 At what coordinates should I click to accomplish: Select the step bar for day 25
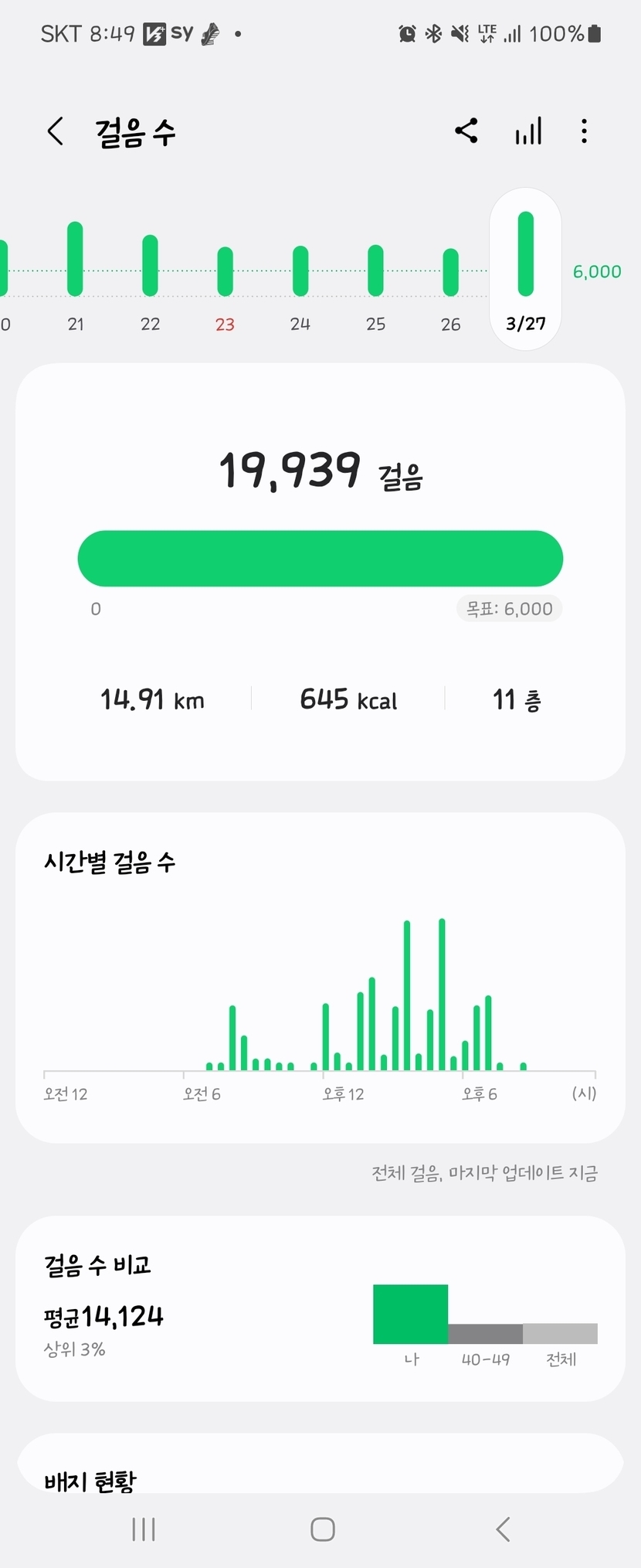375,271
